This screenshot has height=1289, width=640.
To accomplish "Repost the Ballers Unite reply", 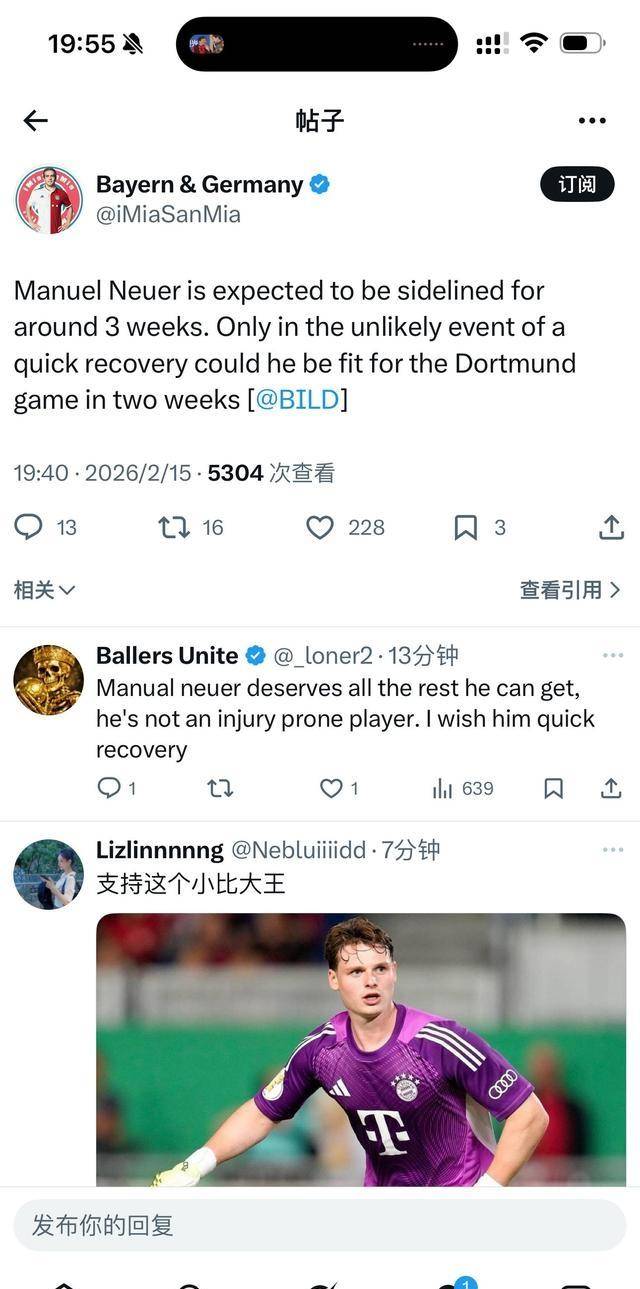I will (220, 789).
